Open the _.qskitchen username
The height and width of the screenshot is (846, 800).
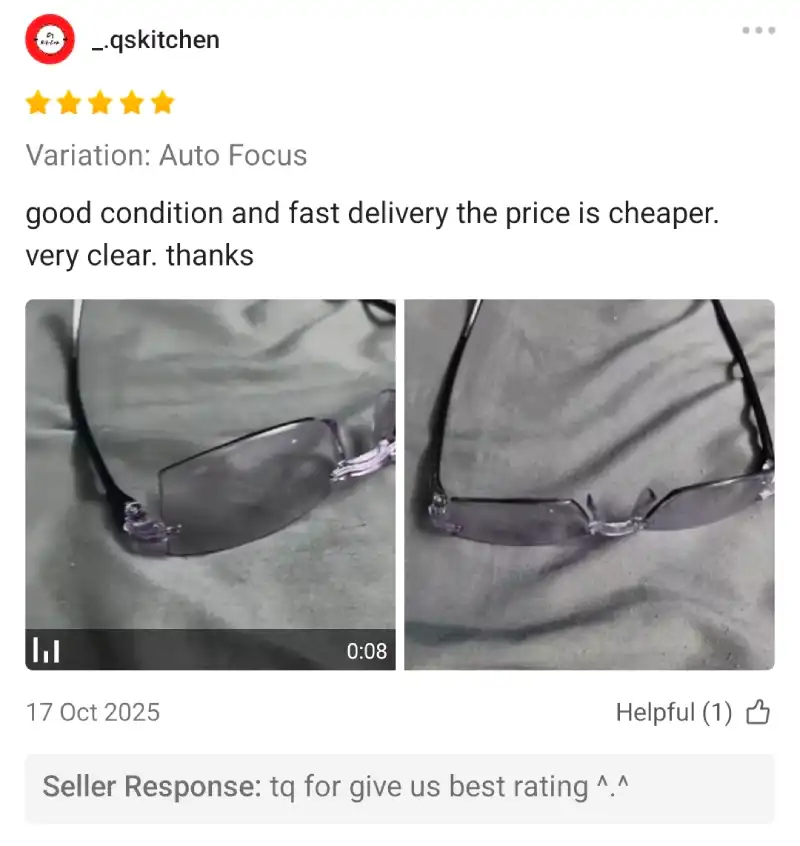tap(155, 40)
